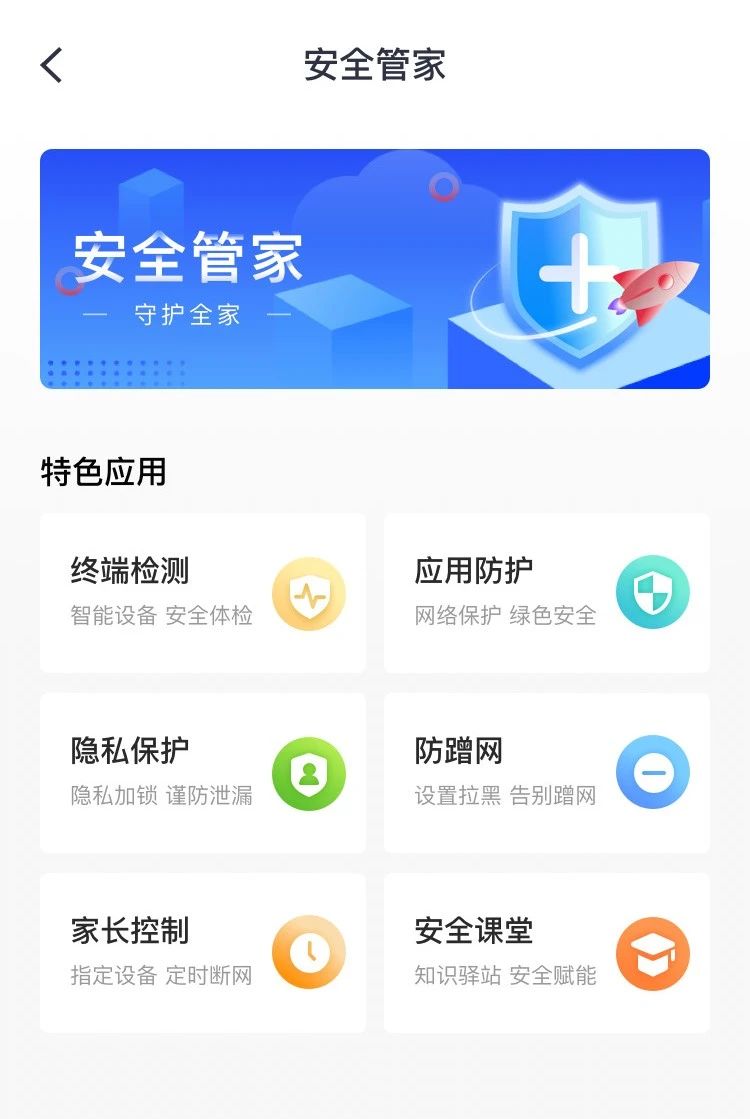Go back using the left arrow chevron
Screen dimensions: 750x1119
48,64
